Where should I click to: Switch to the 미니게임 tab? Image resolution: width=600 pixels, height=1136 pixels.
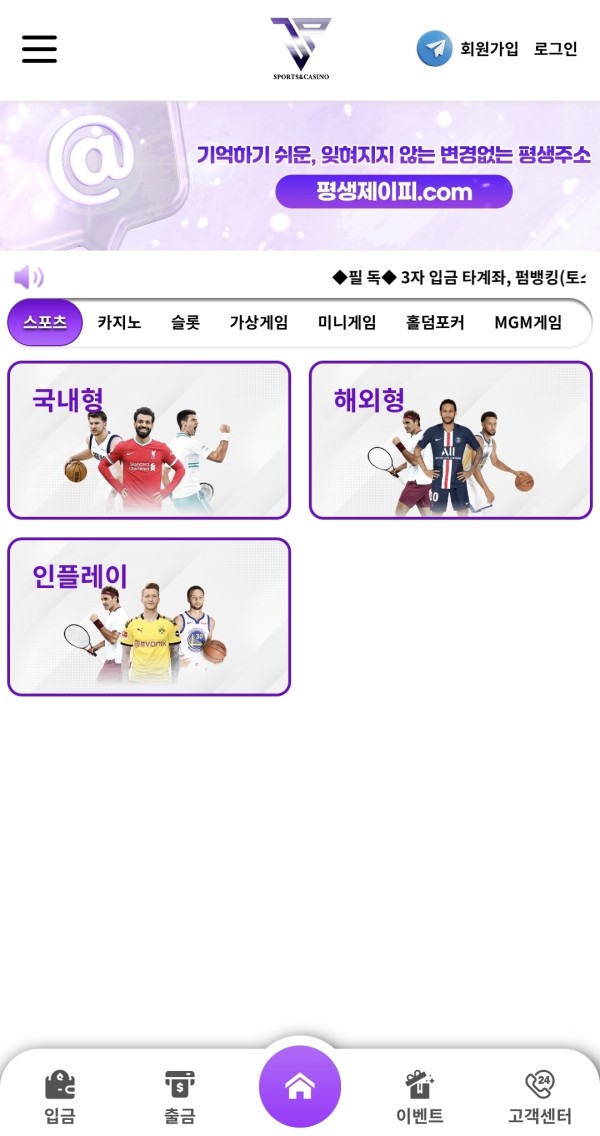tap(347, 323)
